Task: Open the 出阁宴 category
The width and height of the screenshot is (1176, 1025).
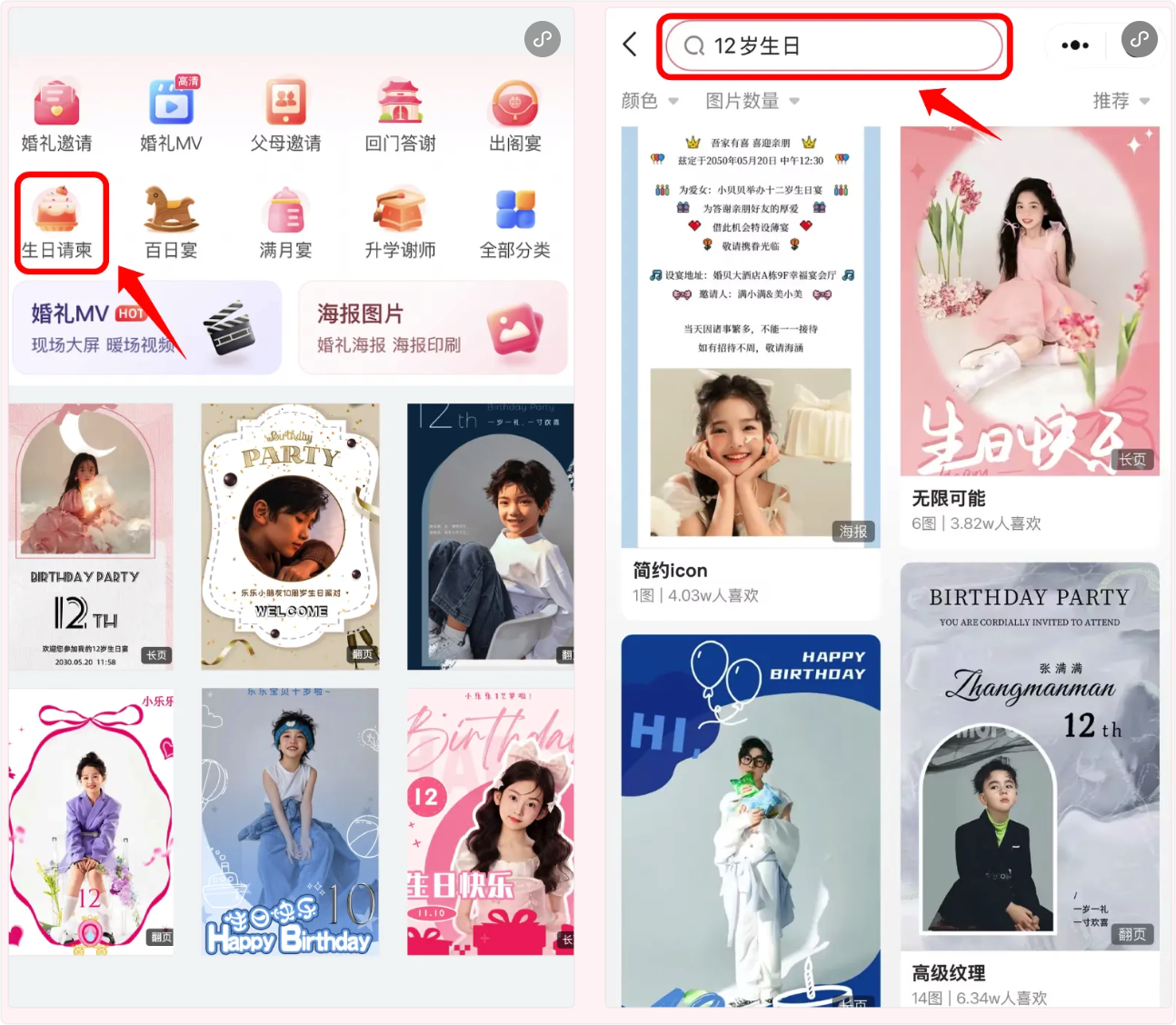Action: pos(514,114)
